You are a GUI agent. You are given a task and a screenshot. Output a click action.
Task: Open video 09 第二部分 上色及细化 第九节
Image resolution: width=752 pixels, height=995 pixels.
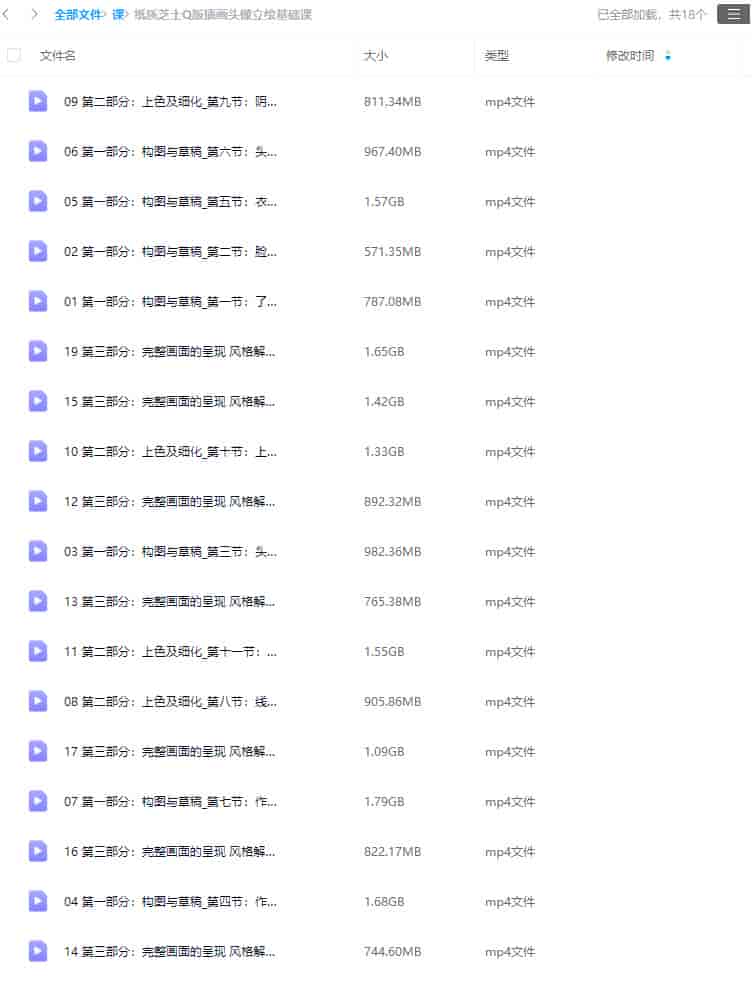170,102
